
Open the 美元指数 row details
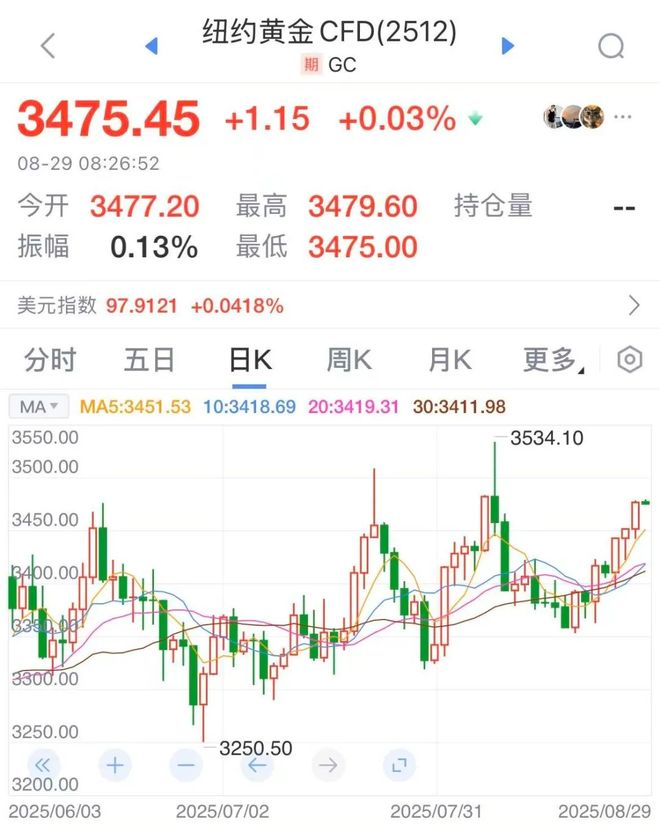[633, 305]
